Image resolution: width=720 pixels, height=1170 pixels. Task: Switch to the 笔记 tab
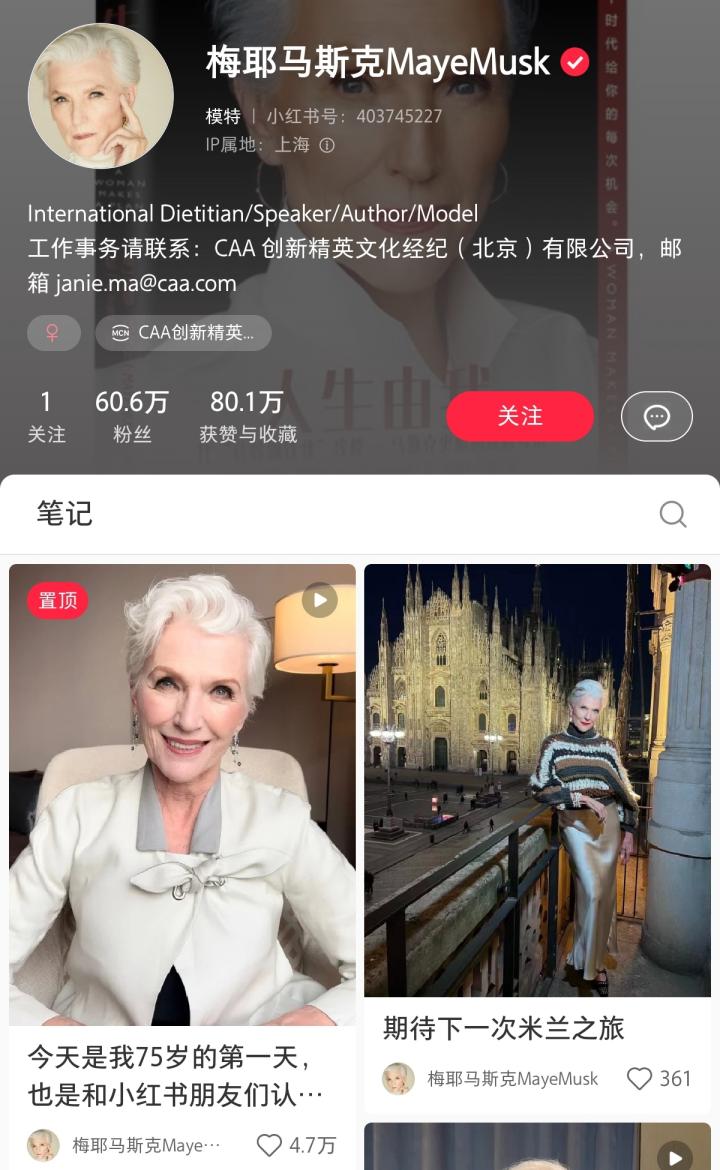pos(65,514)
